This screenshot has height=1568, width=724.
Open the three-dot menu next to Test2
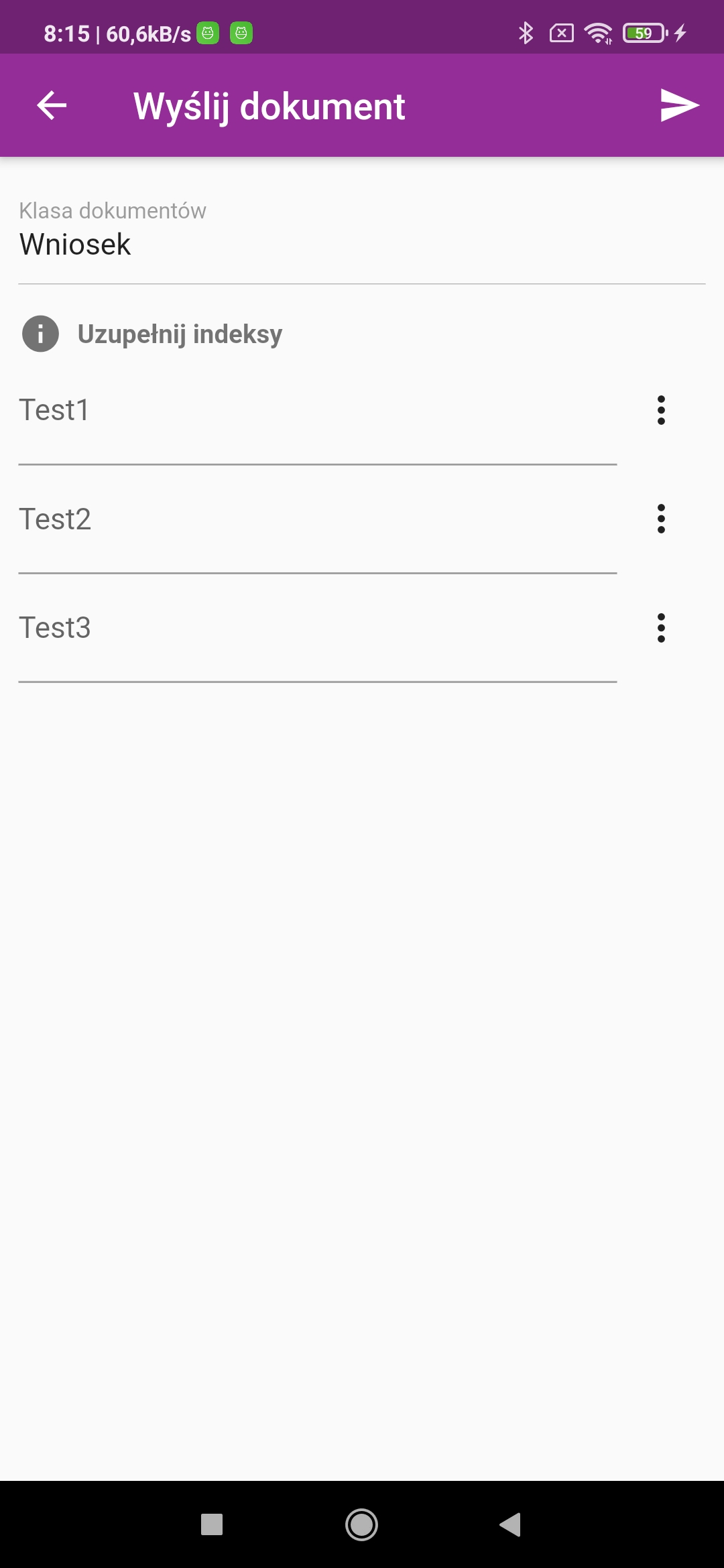point(661,519)
